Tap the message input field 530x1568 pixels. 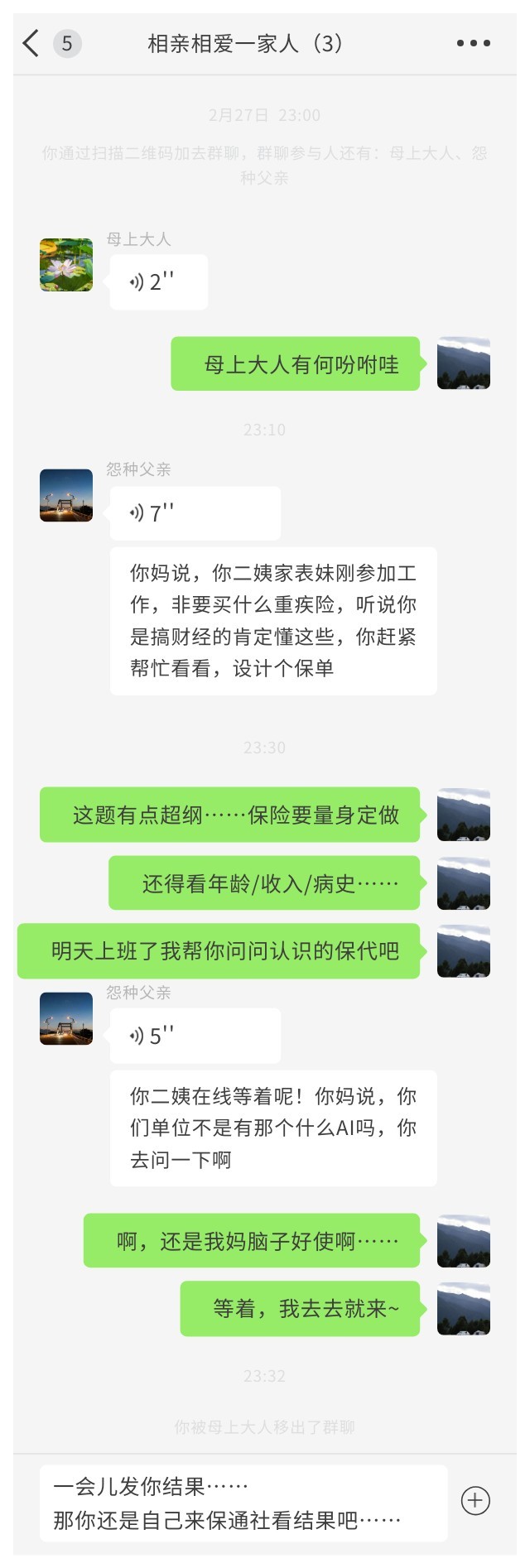click(243, 1503)
